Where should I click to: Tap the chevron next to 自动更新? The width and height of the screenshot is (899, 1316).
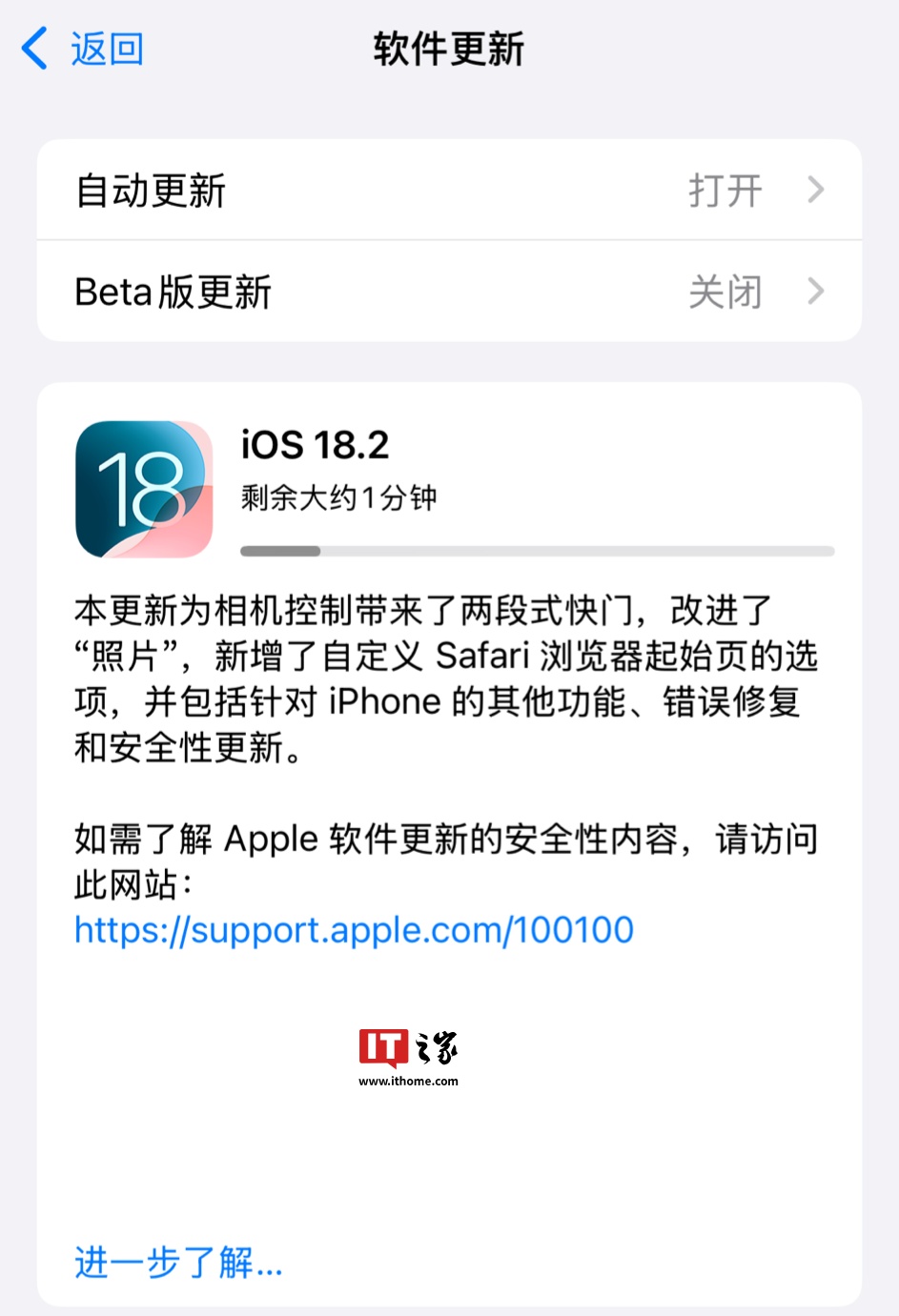pyautogui.click(x=815, y=190)
